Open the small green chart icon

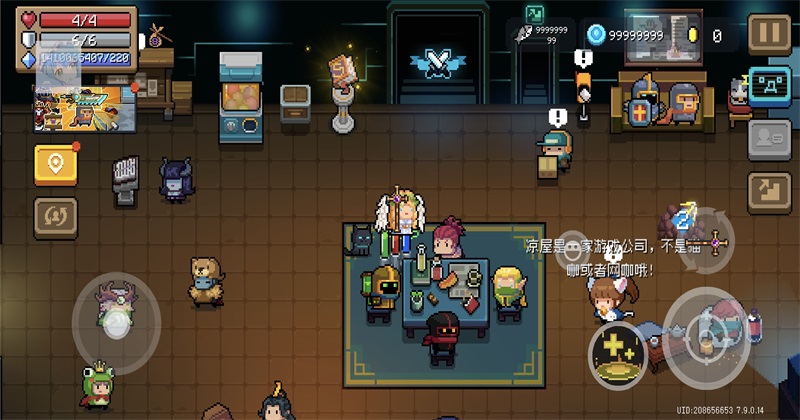click(x=537, y=13)
